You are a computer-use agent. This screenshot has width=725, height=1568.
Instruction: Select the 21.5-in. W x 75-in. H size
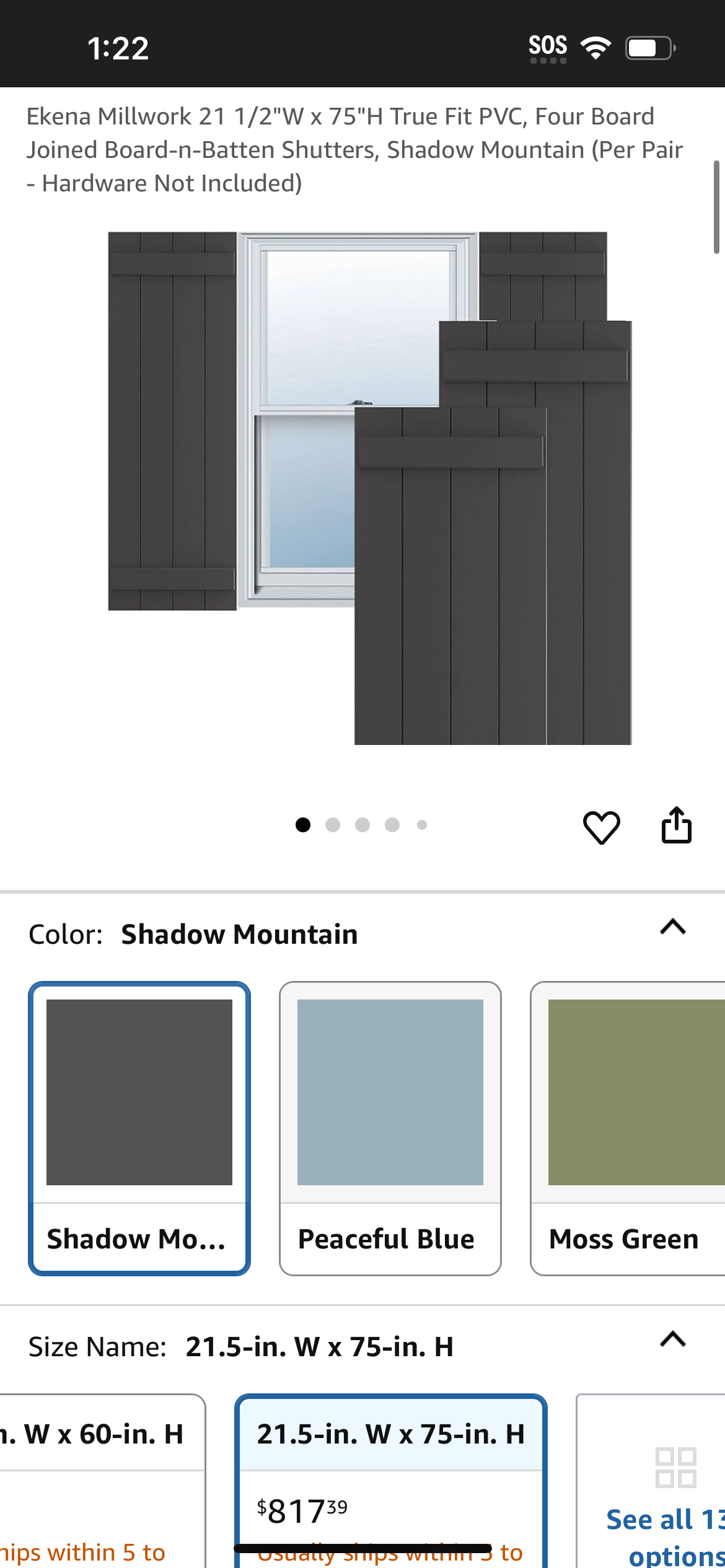tap(391, 1481)
